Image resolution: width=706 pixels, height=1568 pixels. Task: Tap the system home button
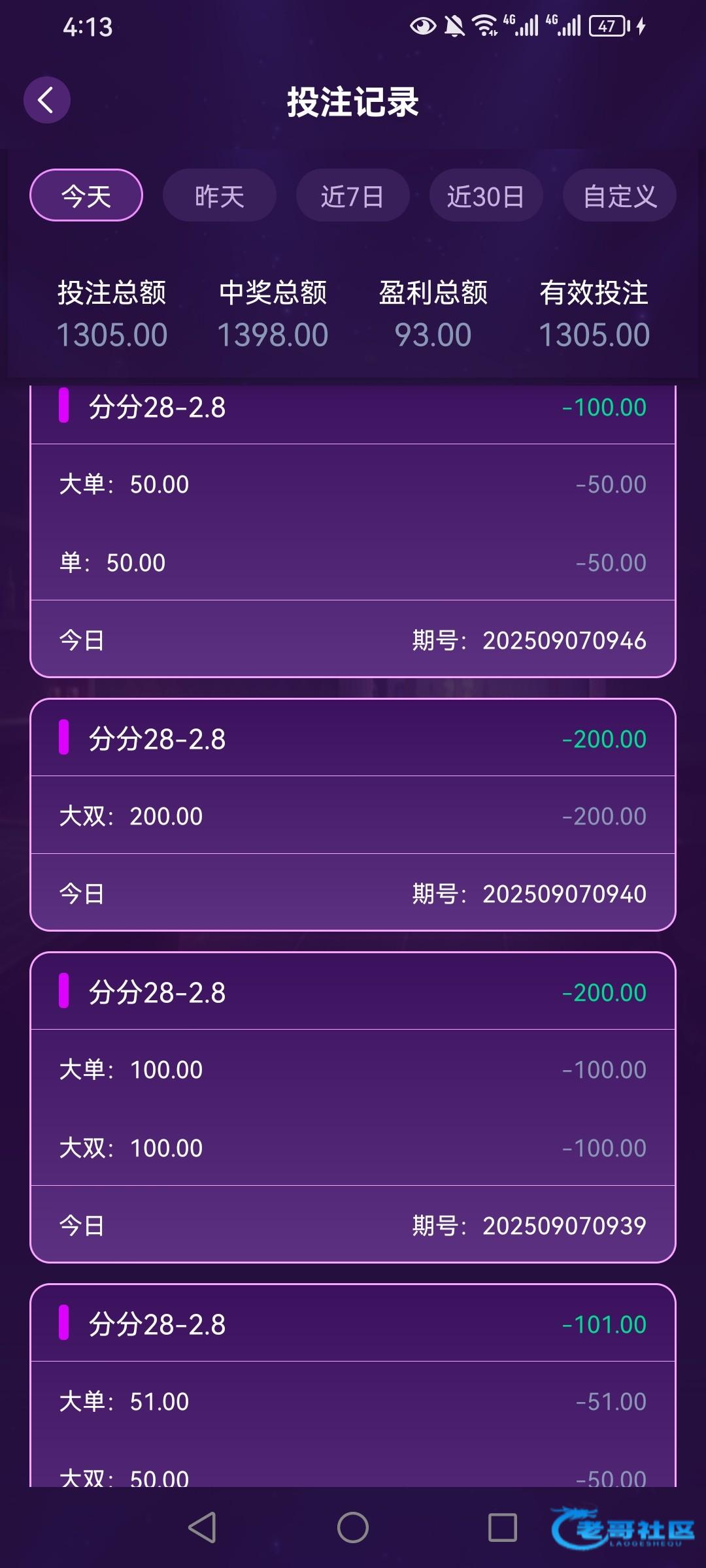353,1527
